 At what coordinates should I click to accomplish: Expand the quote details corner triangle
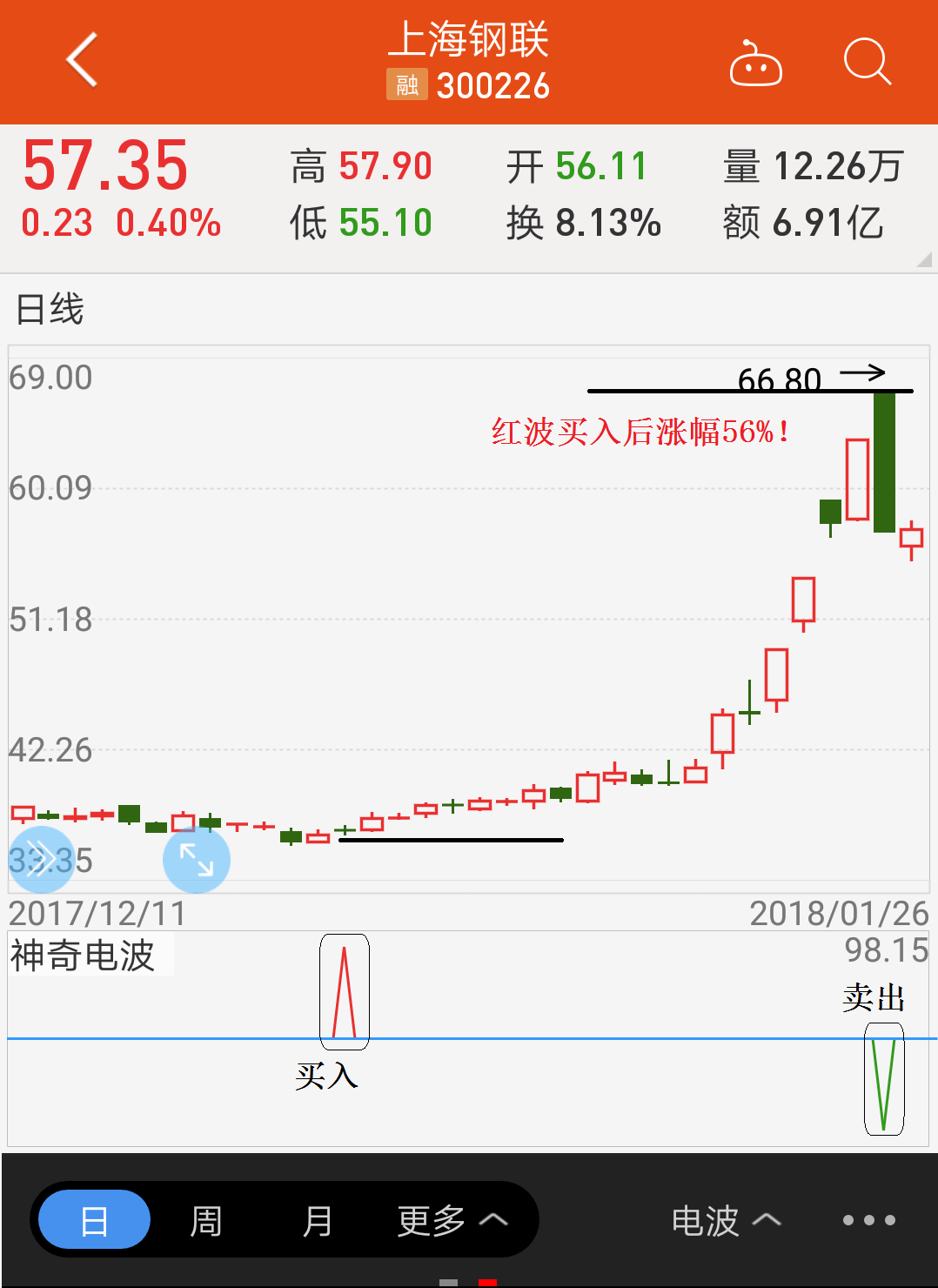point(924,259)
